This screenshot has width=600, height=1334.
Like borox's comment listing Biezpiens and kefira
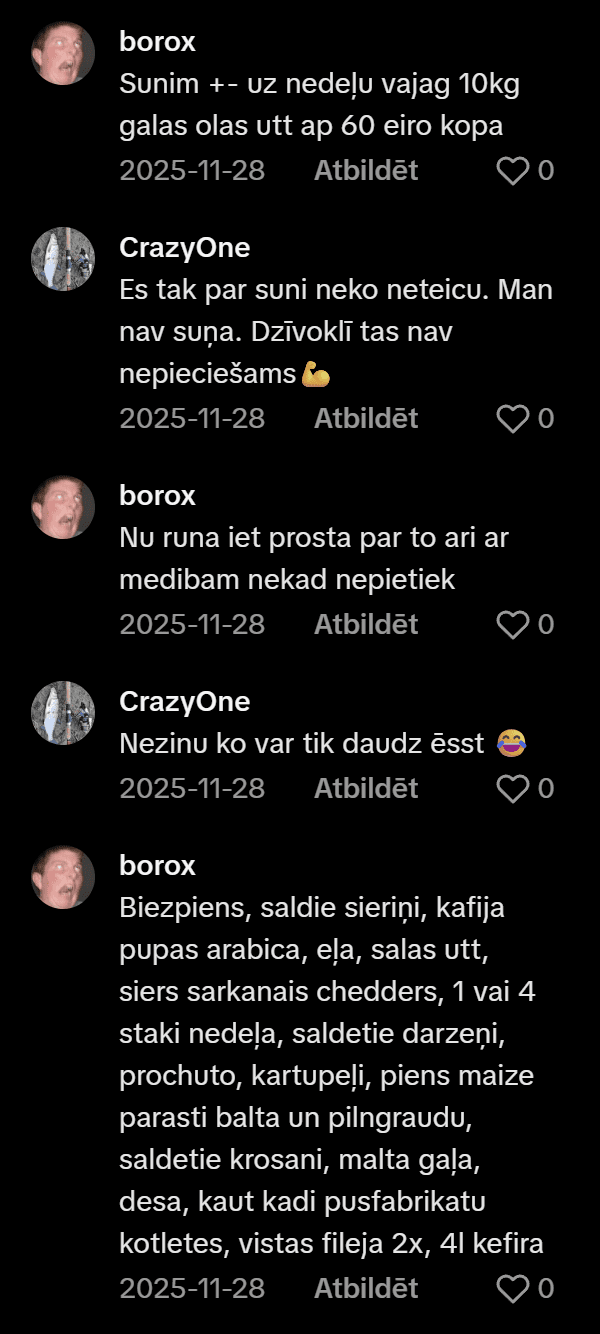coord(513,1288)
